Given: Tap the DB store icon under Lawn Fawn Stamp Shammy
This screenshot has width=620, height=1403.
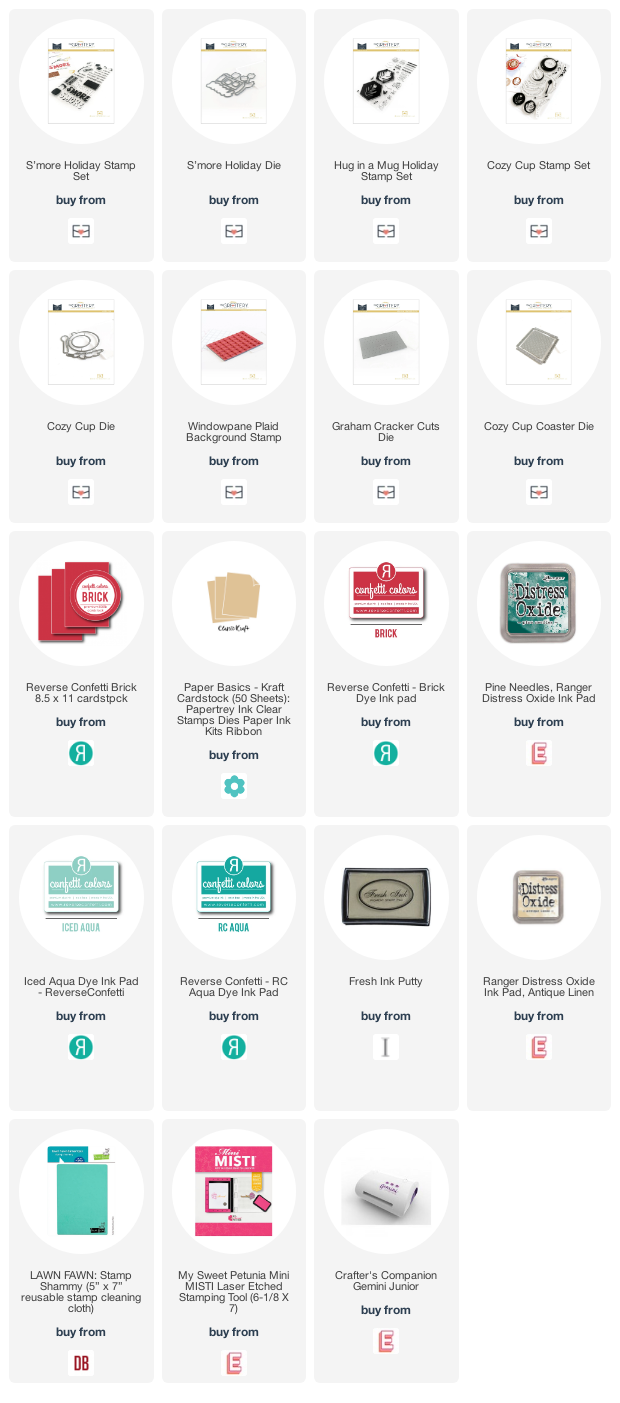Looking at the screenshot, I should (x=81, y=1363).
